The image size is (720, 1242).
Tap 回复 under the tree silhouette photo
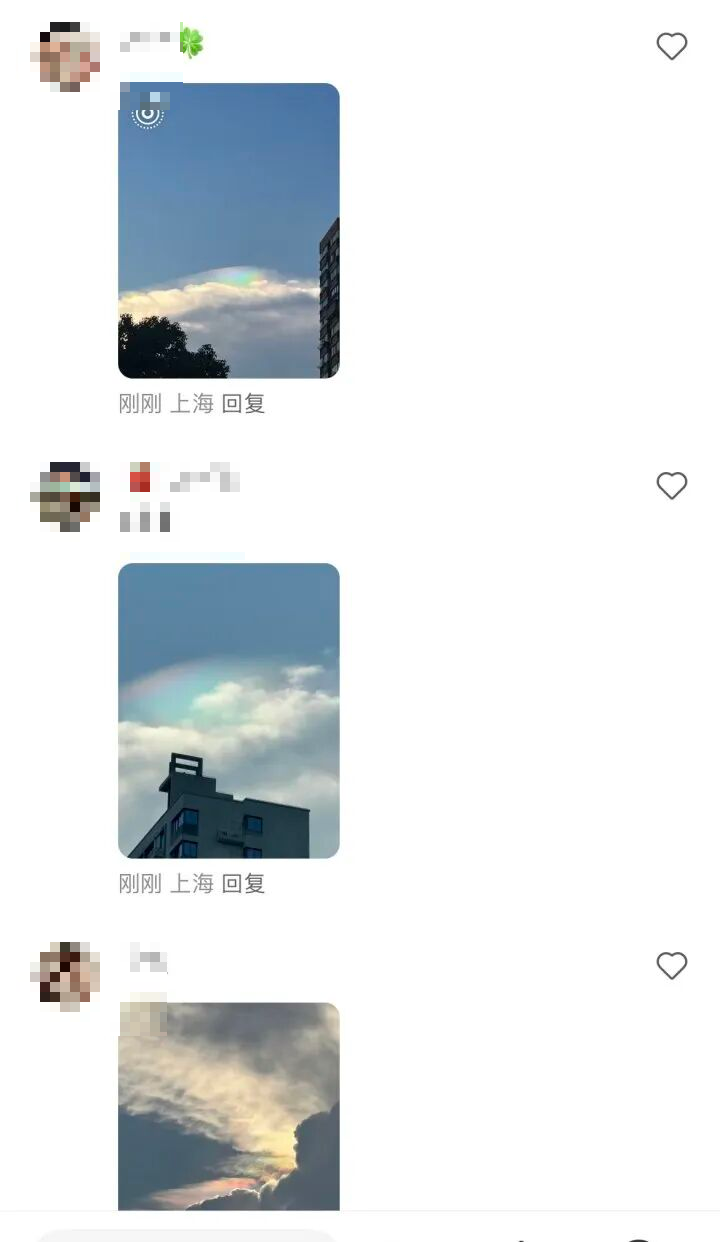point(243,404)
